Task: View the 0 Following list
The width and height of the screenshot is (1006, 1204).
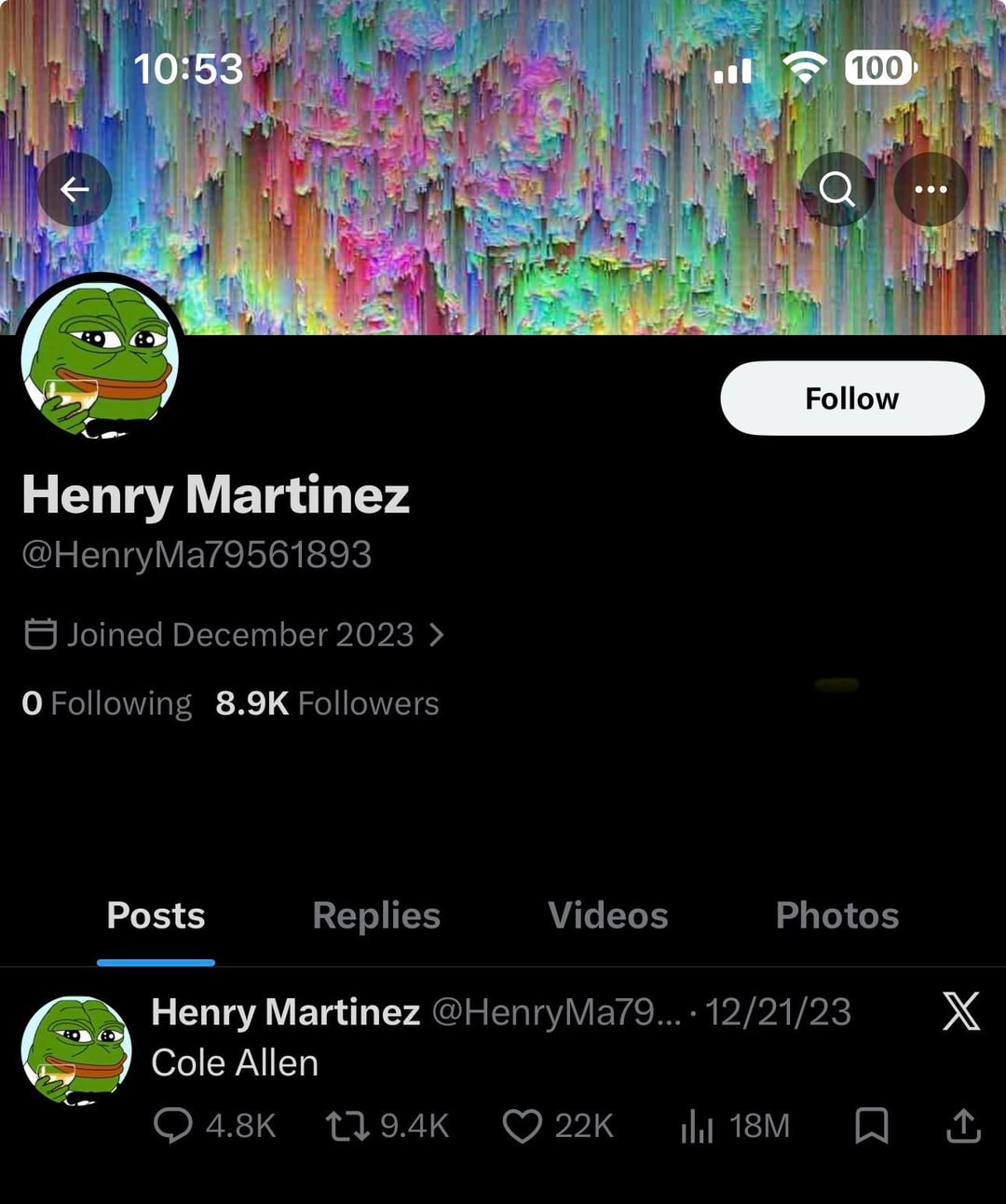Action: [106, 703]
